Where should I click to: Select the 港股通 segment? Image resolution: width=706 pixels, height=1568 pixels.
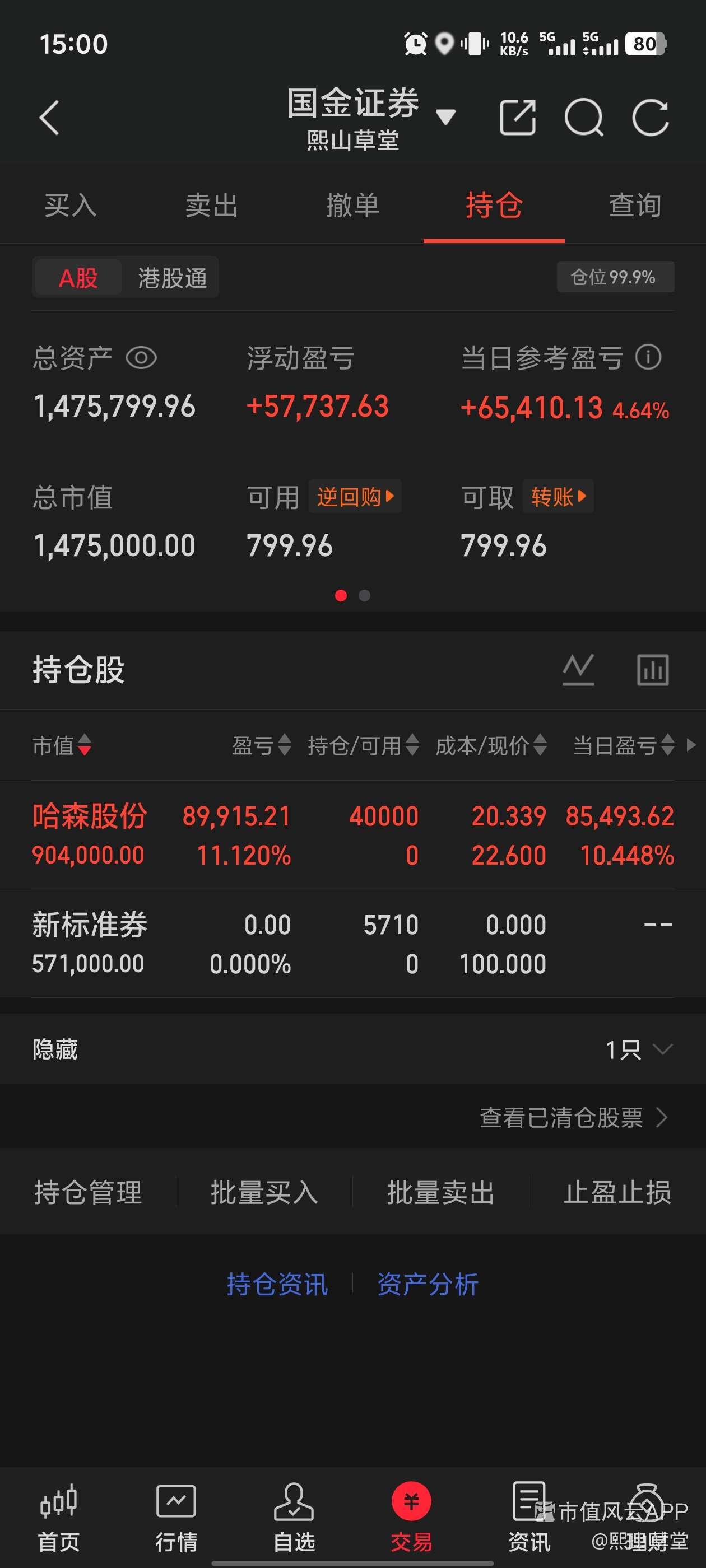[x=173, y=278]
